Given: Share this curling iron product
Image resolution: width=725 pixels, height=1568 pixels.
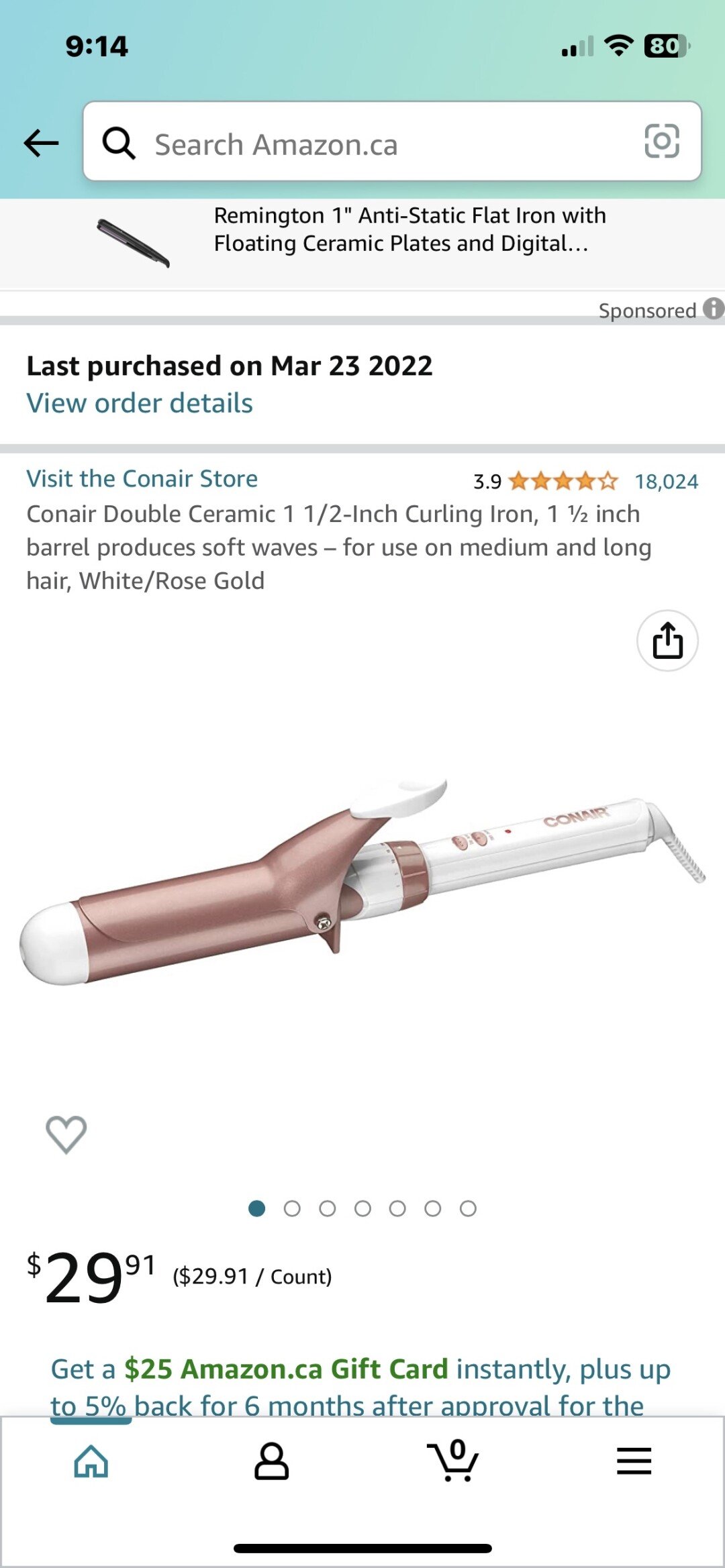Looking at the screenshot, I should [x=667, y=641].
